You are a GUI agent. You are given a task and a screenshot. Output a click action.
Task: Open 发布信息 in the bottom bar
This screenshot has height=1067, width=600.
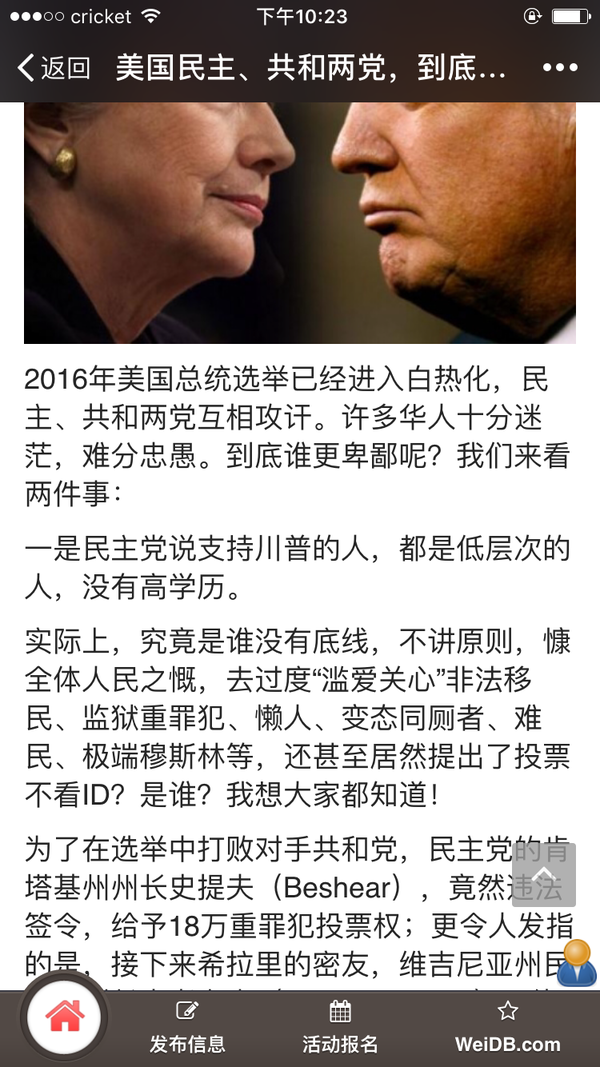point(187,1028)
